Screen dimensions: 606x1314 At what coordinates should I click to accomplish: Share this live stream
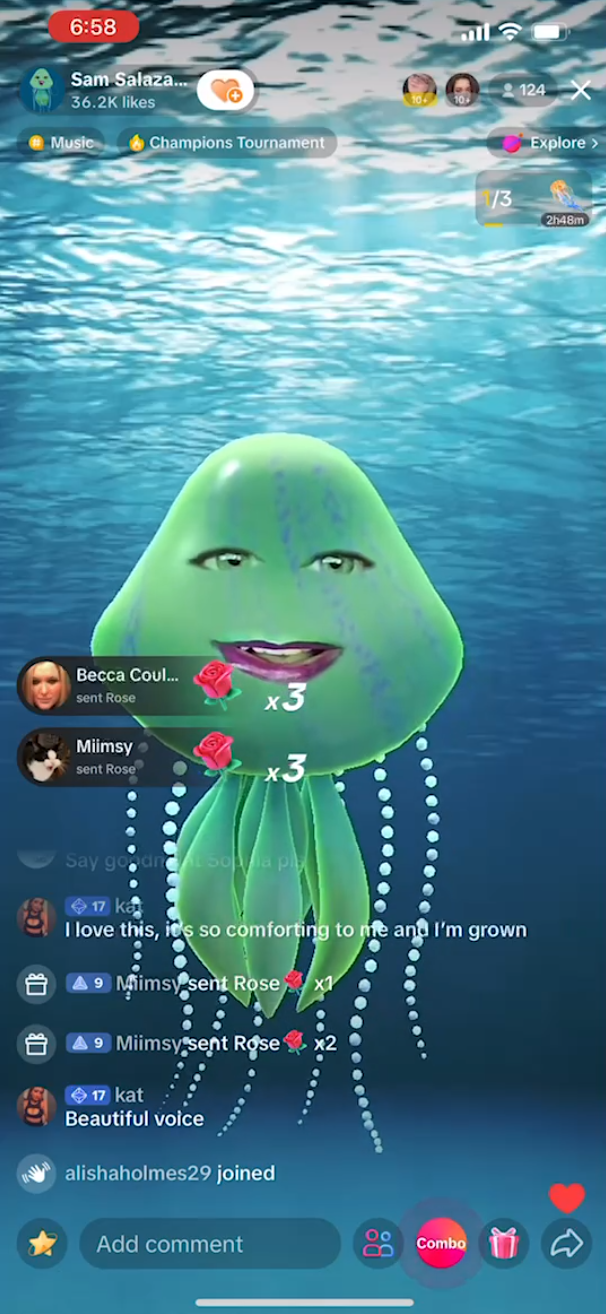566,1244
